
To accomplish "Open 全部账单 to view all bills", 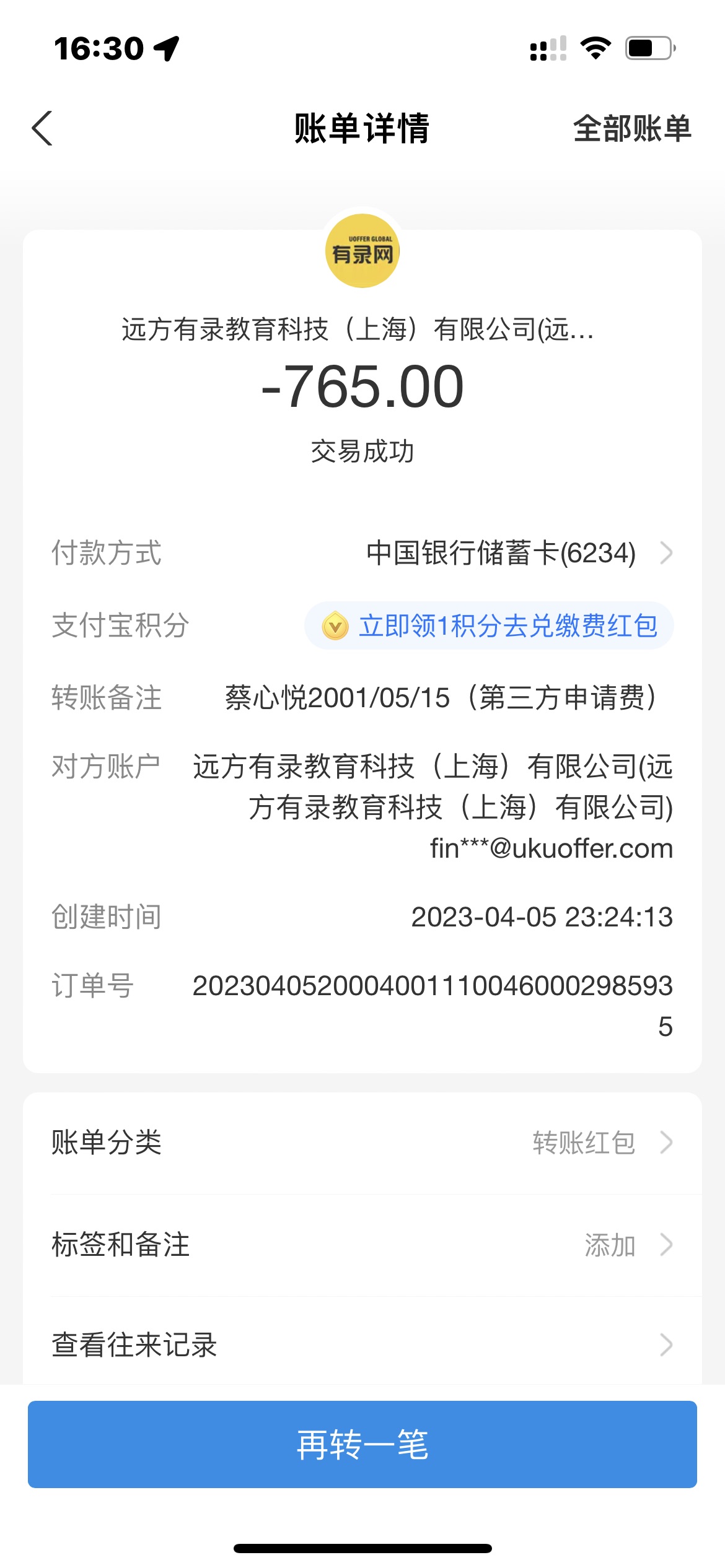I will (x=631, y=129).
